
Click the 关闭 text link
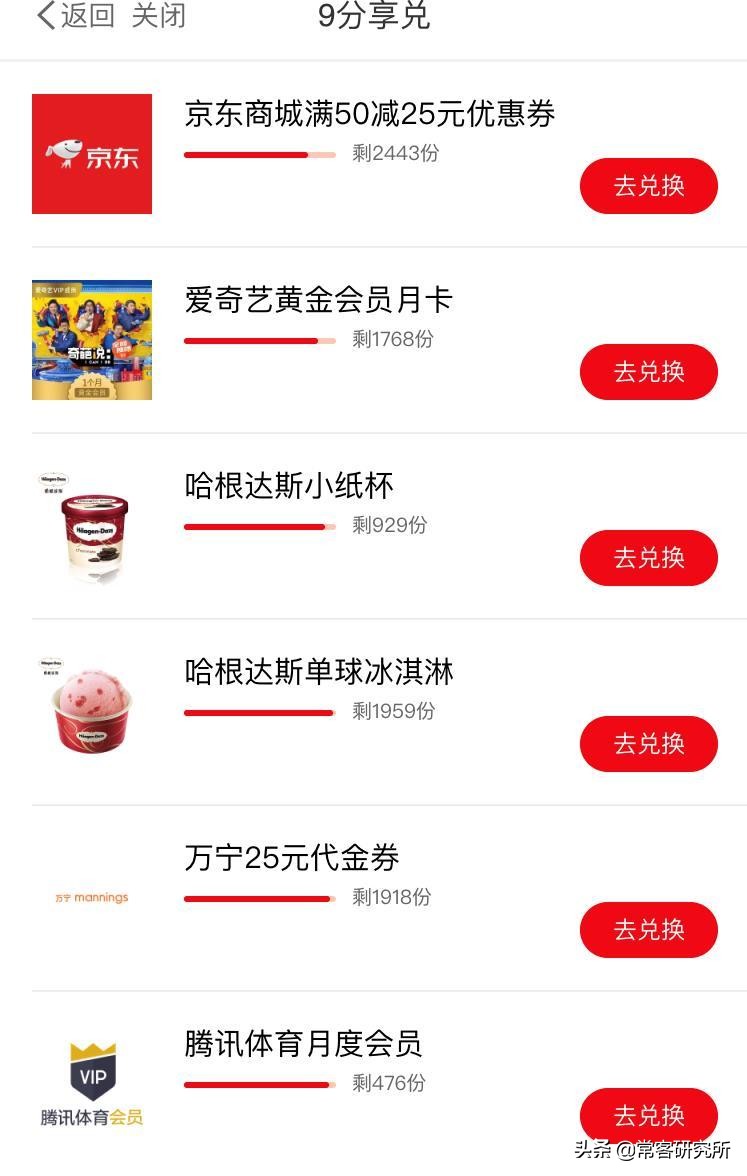156,16
